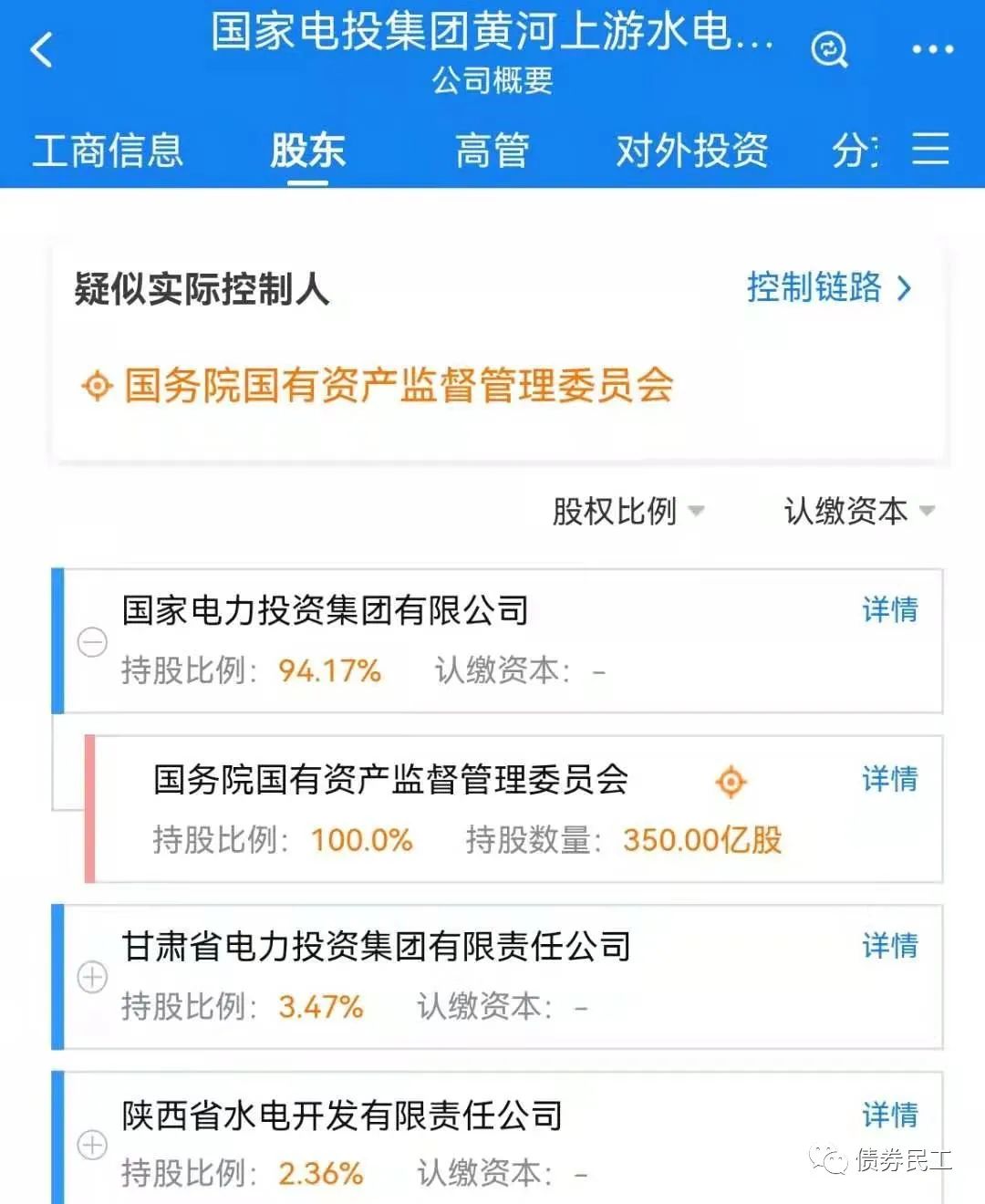View 详情 for 陕西省水电开发有限责任公司
The width and height of the screenshot is (985, 1204).
point(889,1115)
